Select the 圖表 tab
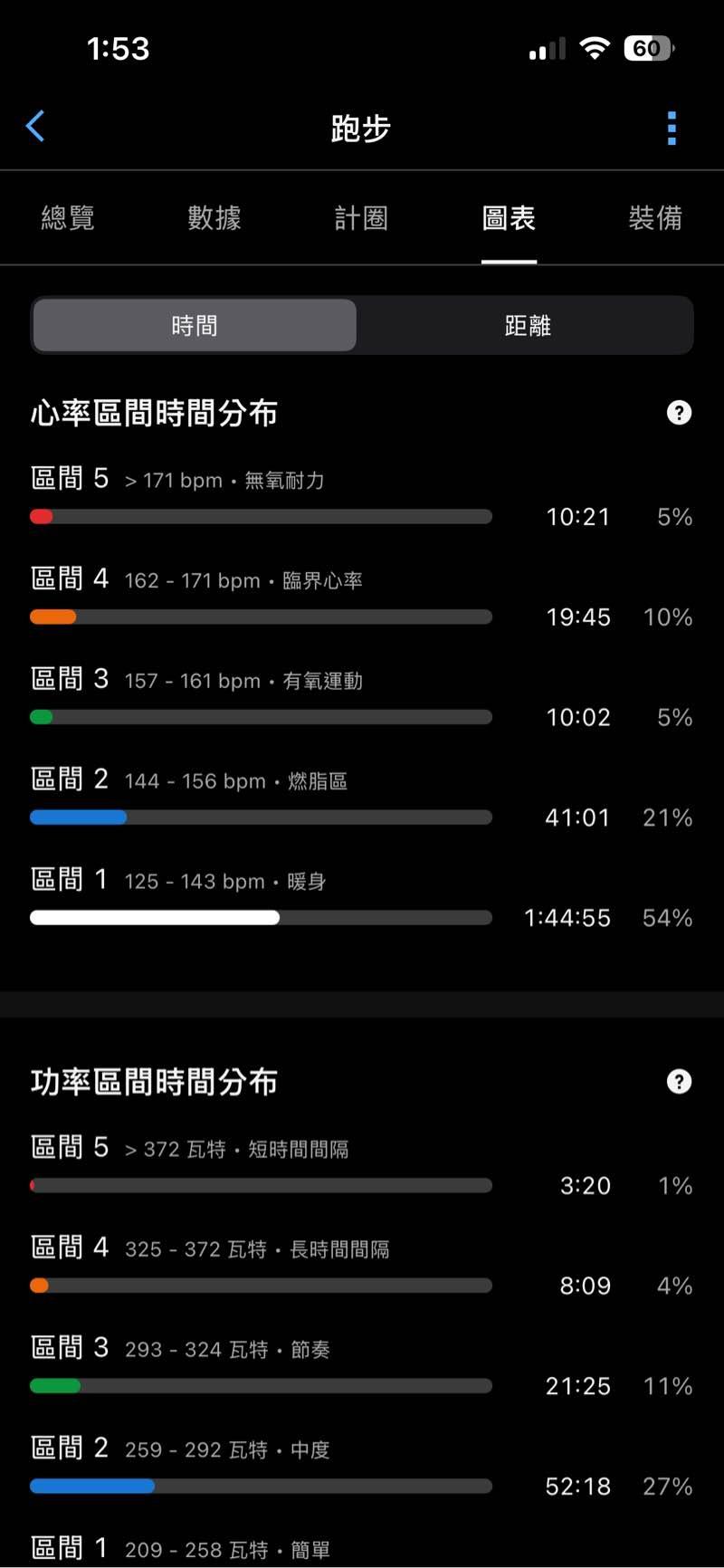The height and width of the screenshot is (1568, 724). coord(509,218)
